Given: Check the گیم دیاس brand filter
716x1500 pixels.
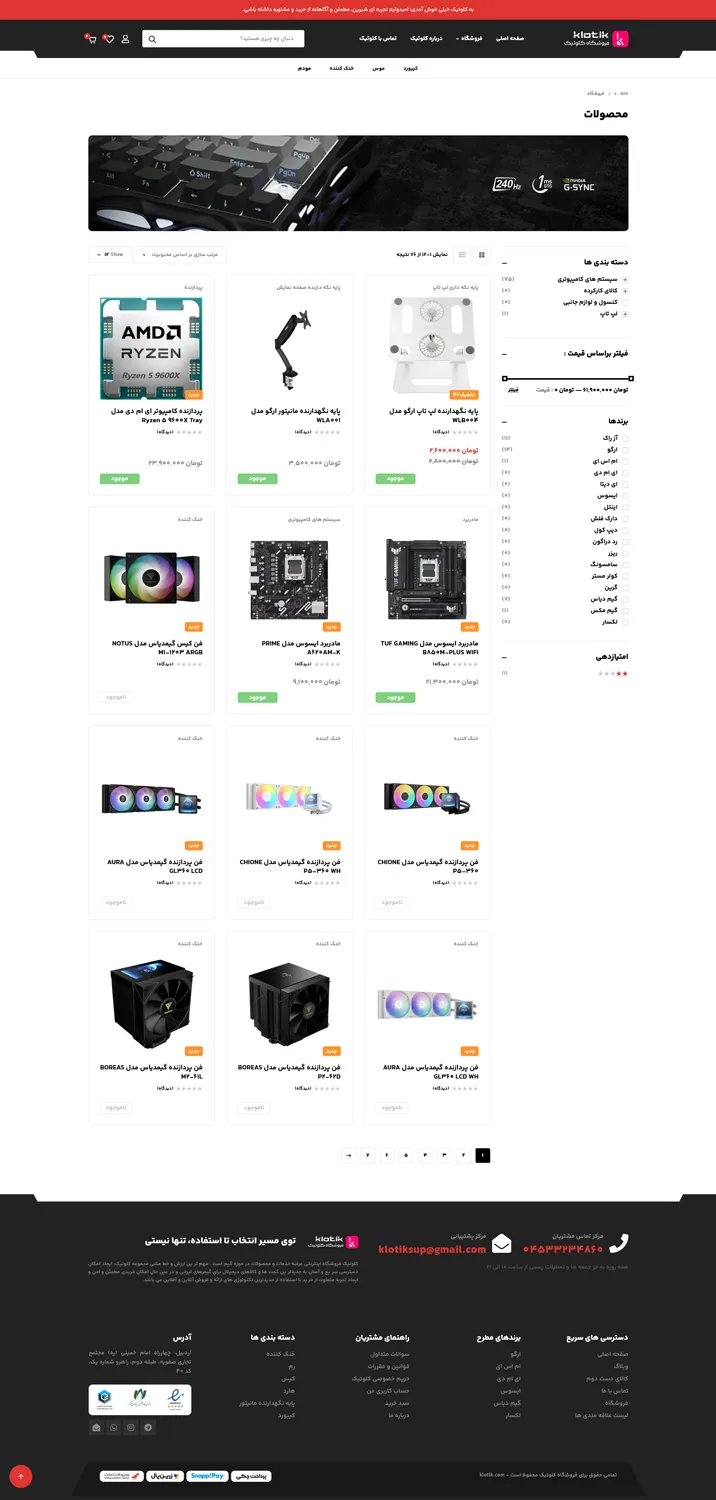Looking at the screenshot, I should tap(625, 599).
